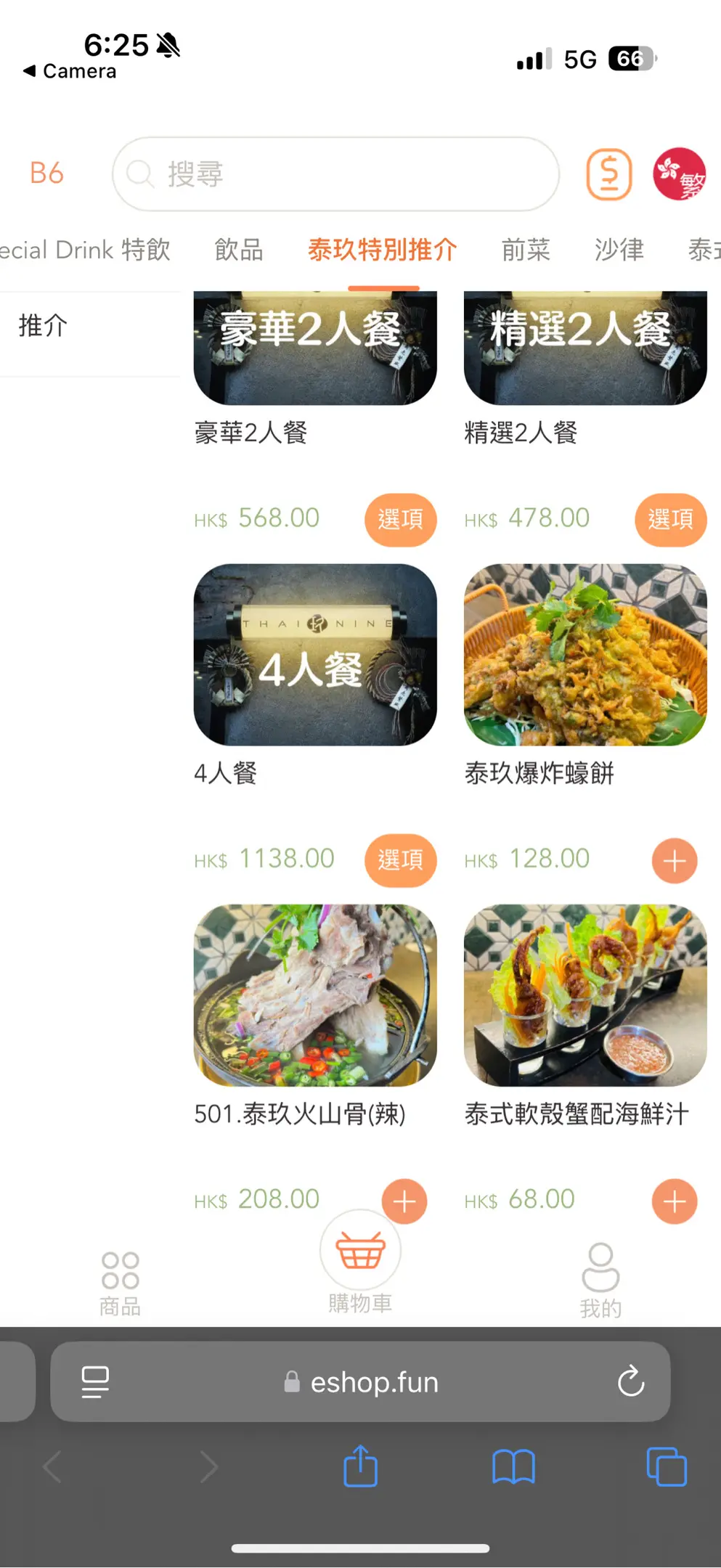The height and width of the screenshot is (1568, 721).
Task: Choose options for 精選2人餐
Action: coord(670,519)
